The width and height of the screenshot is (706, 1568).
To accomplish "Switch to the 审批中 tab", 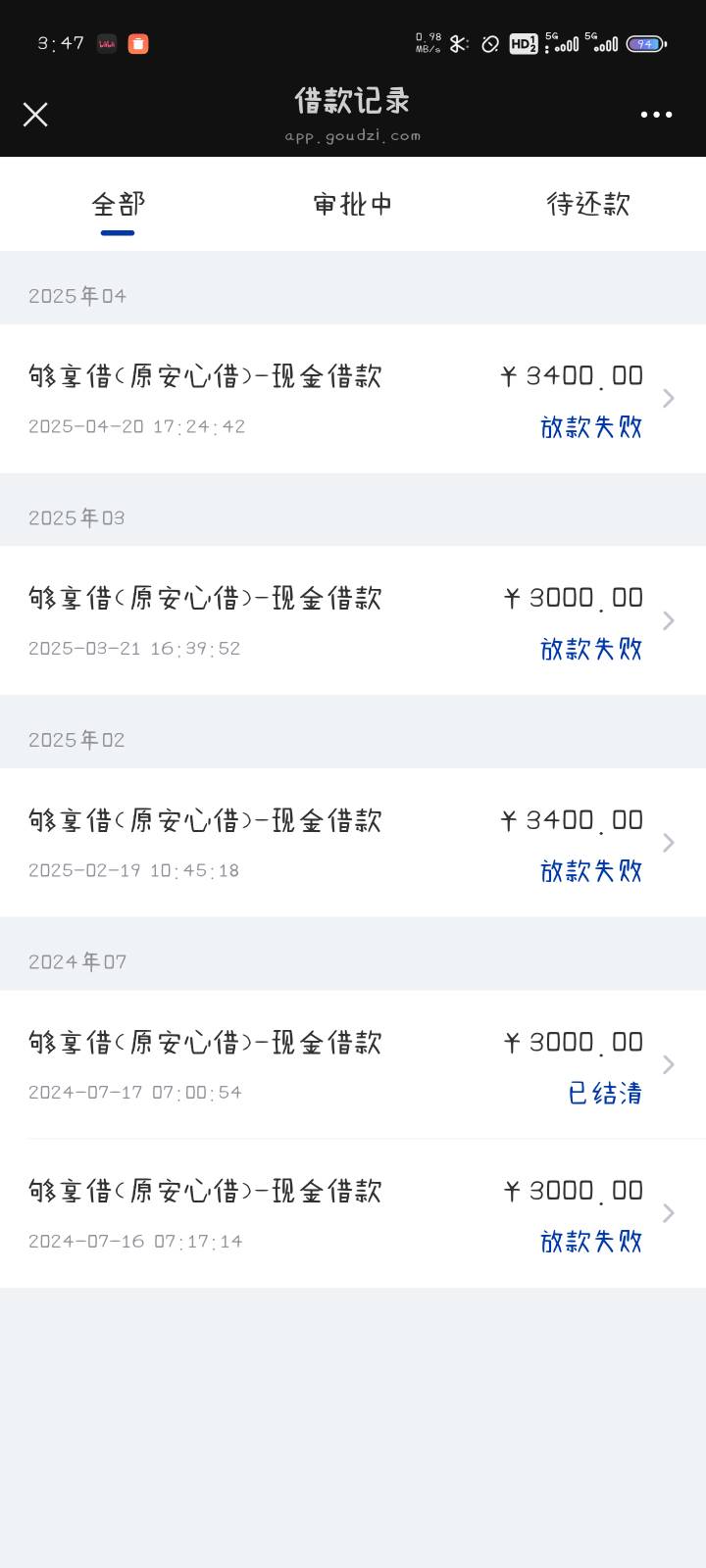I will (353, 204).
